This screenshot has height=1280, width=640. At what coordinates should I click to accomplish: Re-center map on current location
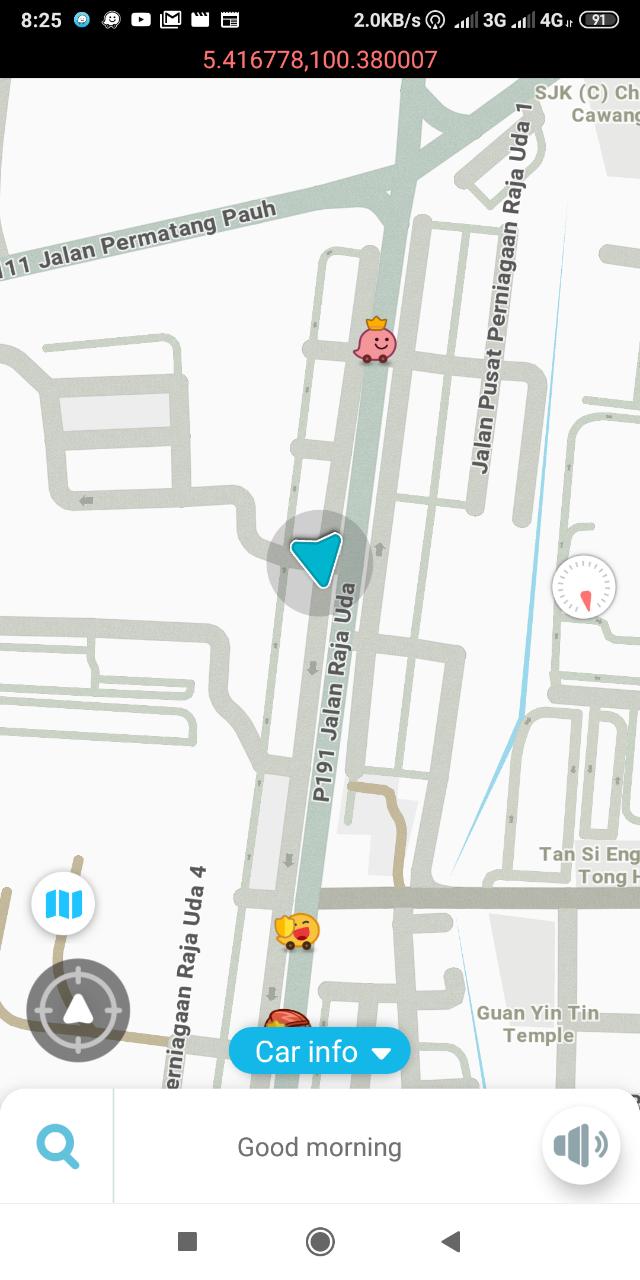[78, 1010]
